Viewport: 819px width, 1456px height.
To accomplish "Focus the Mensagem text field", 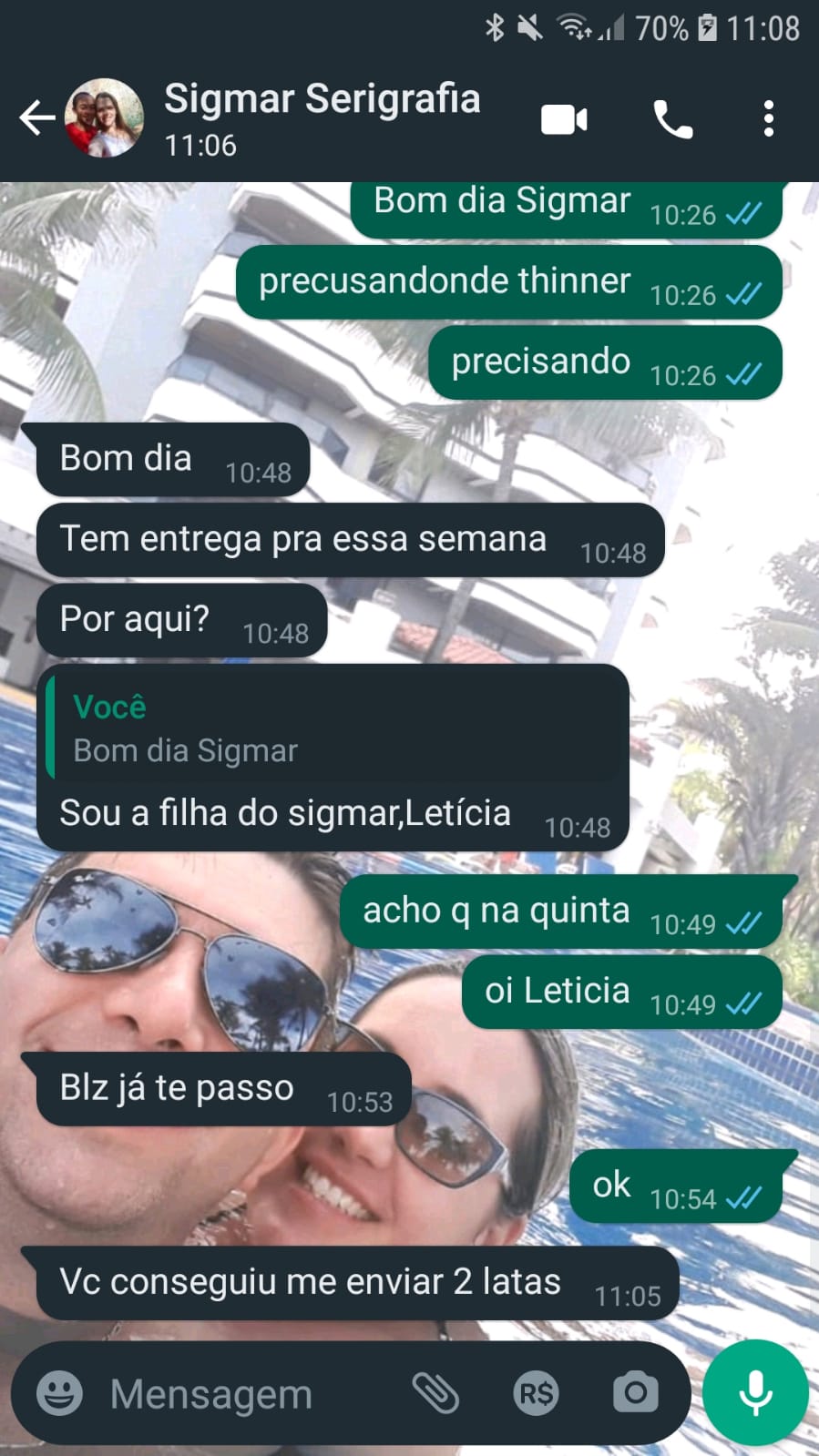I will click(246, 1394).
